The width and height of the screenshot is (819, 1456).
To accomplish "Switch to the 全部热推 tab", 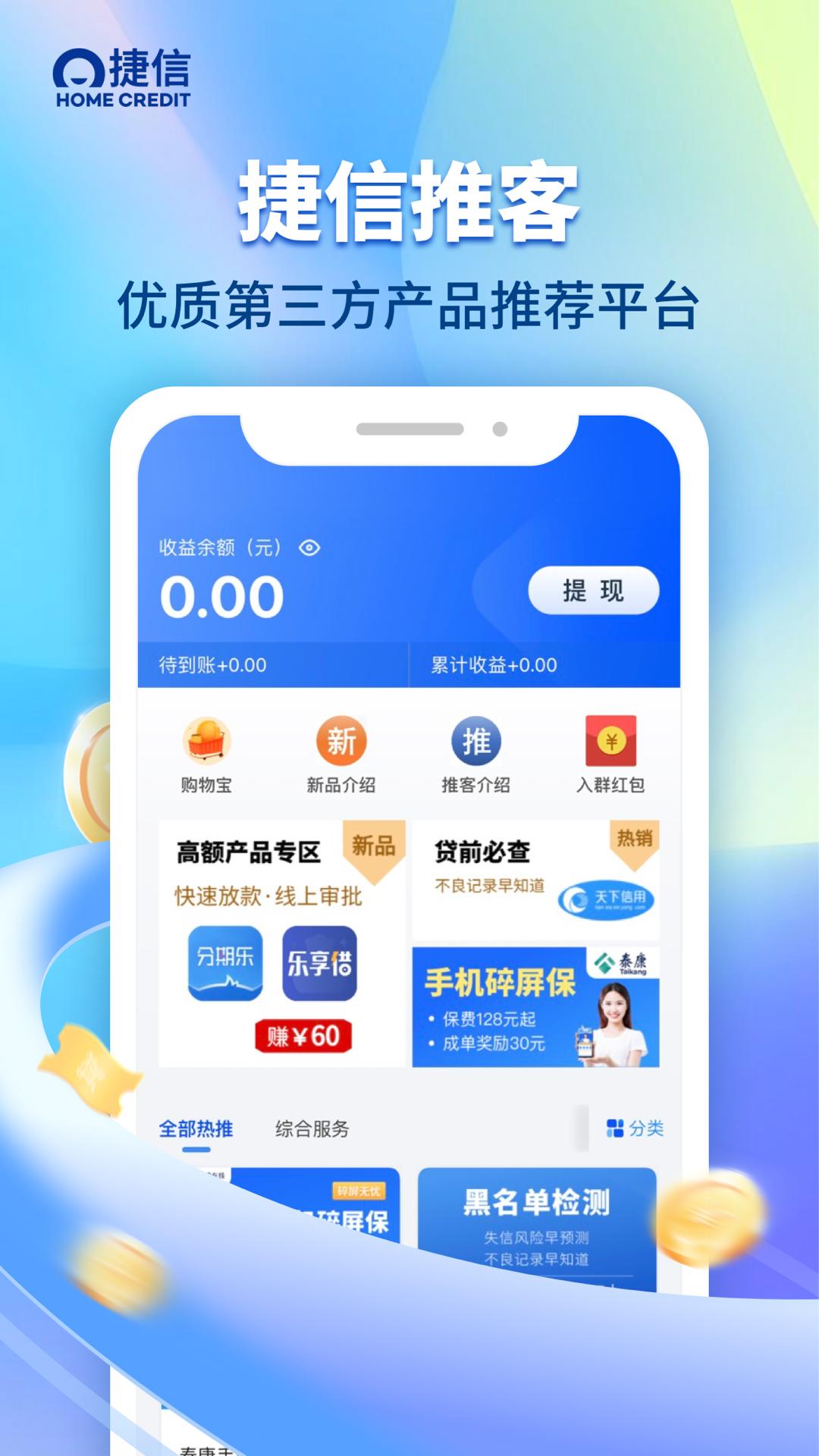I will point(193,1128).
